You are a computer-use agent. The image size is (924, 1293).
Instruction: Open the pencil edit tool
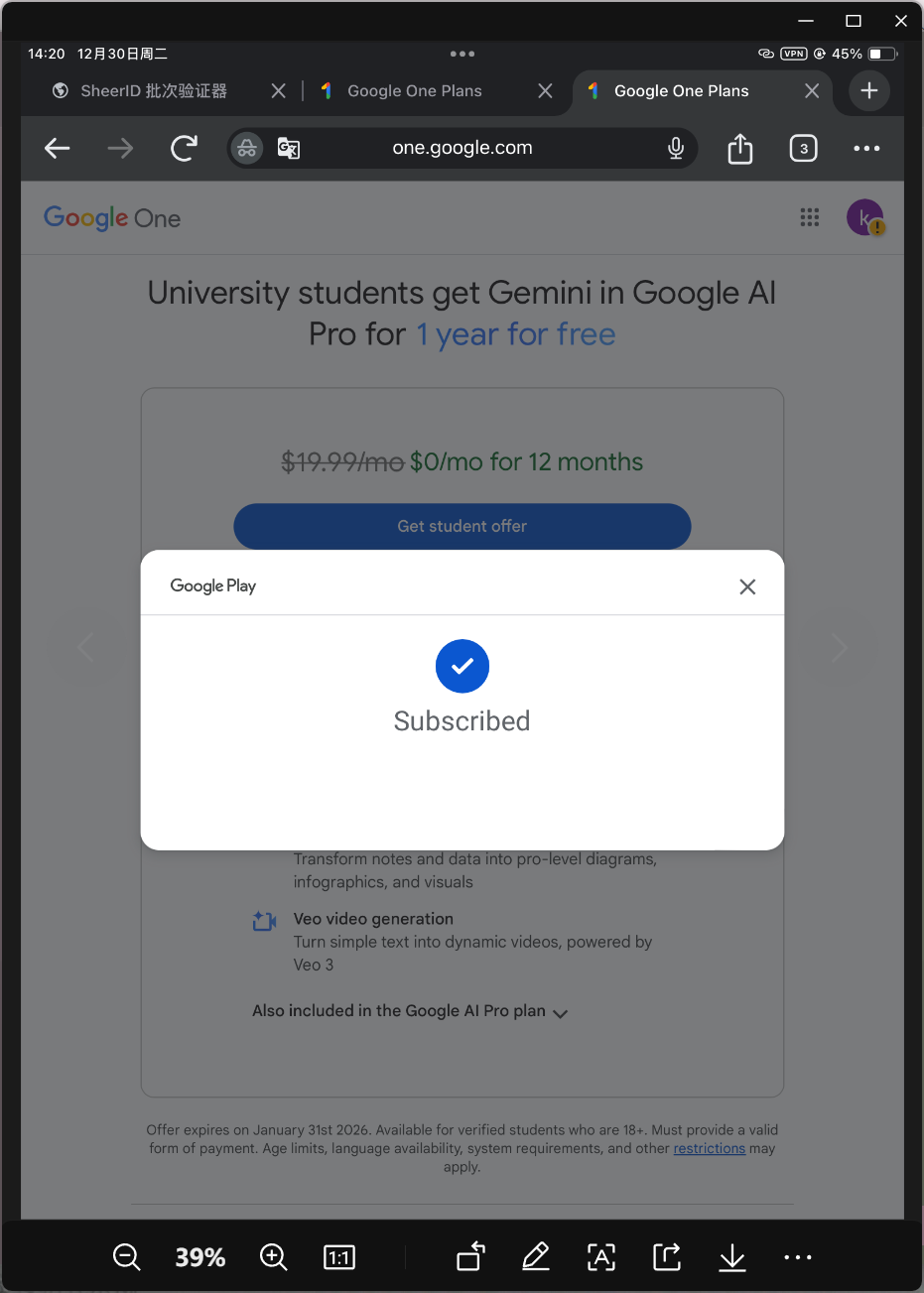pyautogui.click(x=536, y=1257)
